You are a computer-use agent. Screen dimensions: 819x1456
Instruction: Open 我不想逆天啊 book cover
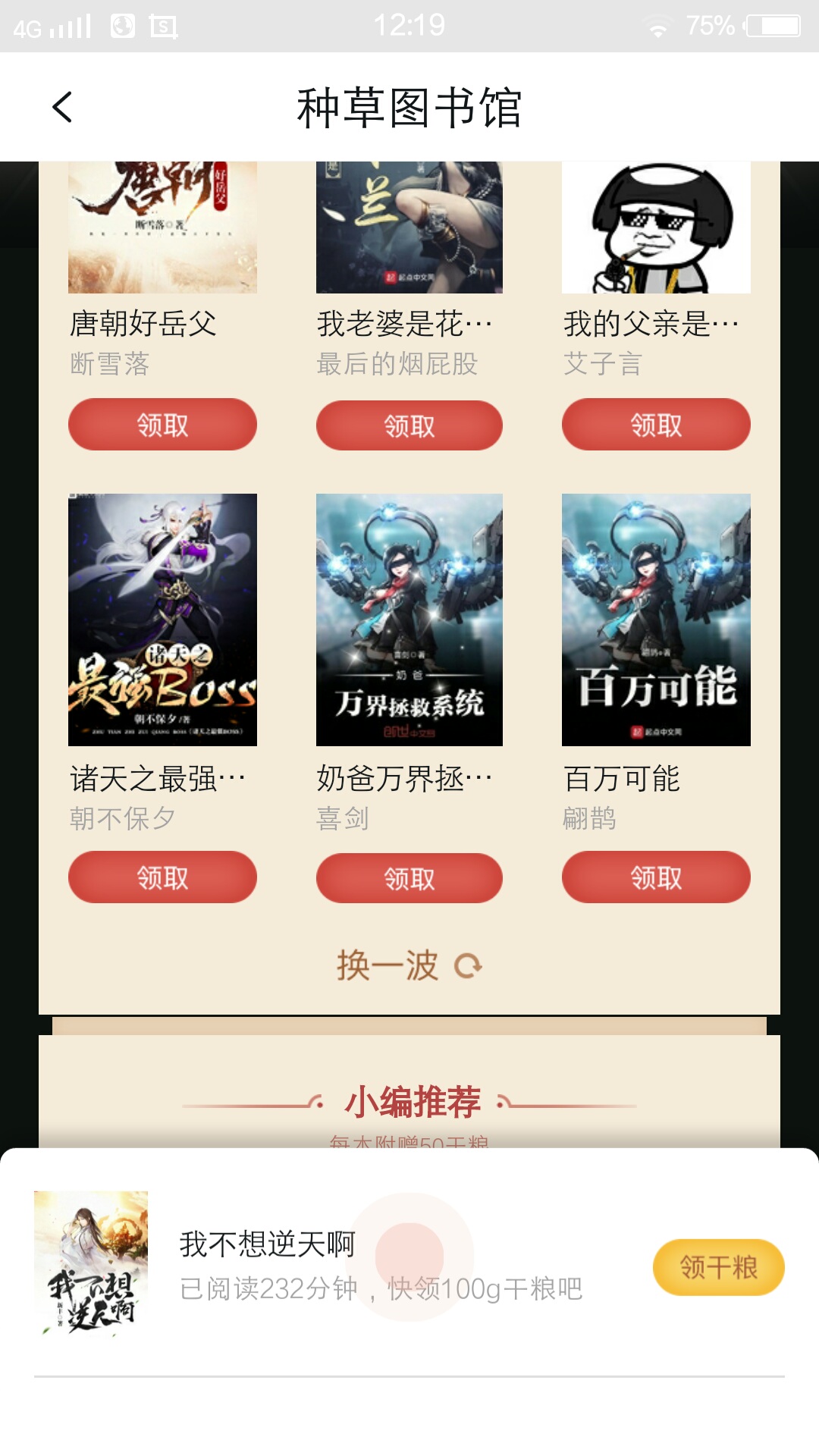[91, 1264]
